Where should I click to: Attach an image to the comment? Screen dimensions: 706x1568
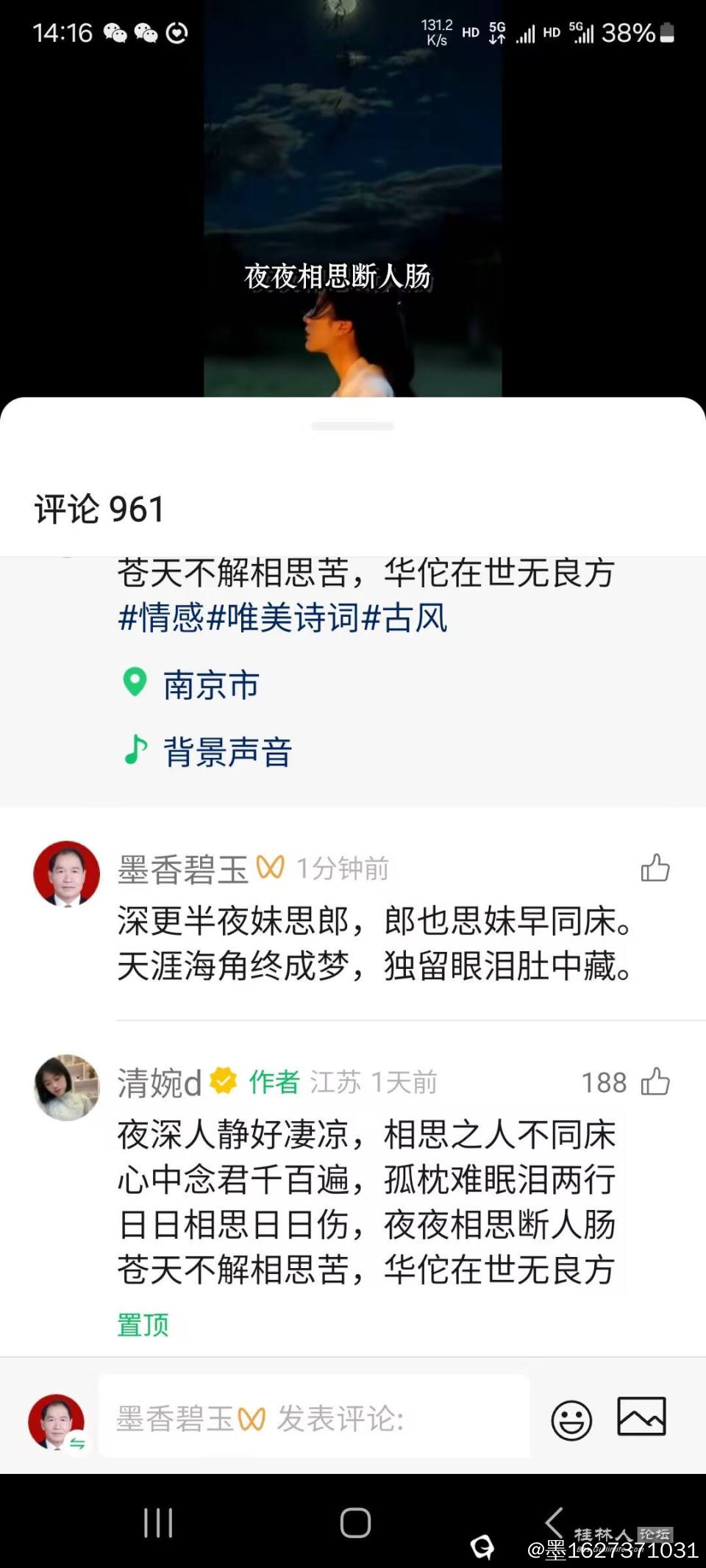tap(641, 1417)
